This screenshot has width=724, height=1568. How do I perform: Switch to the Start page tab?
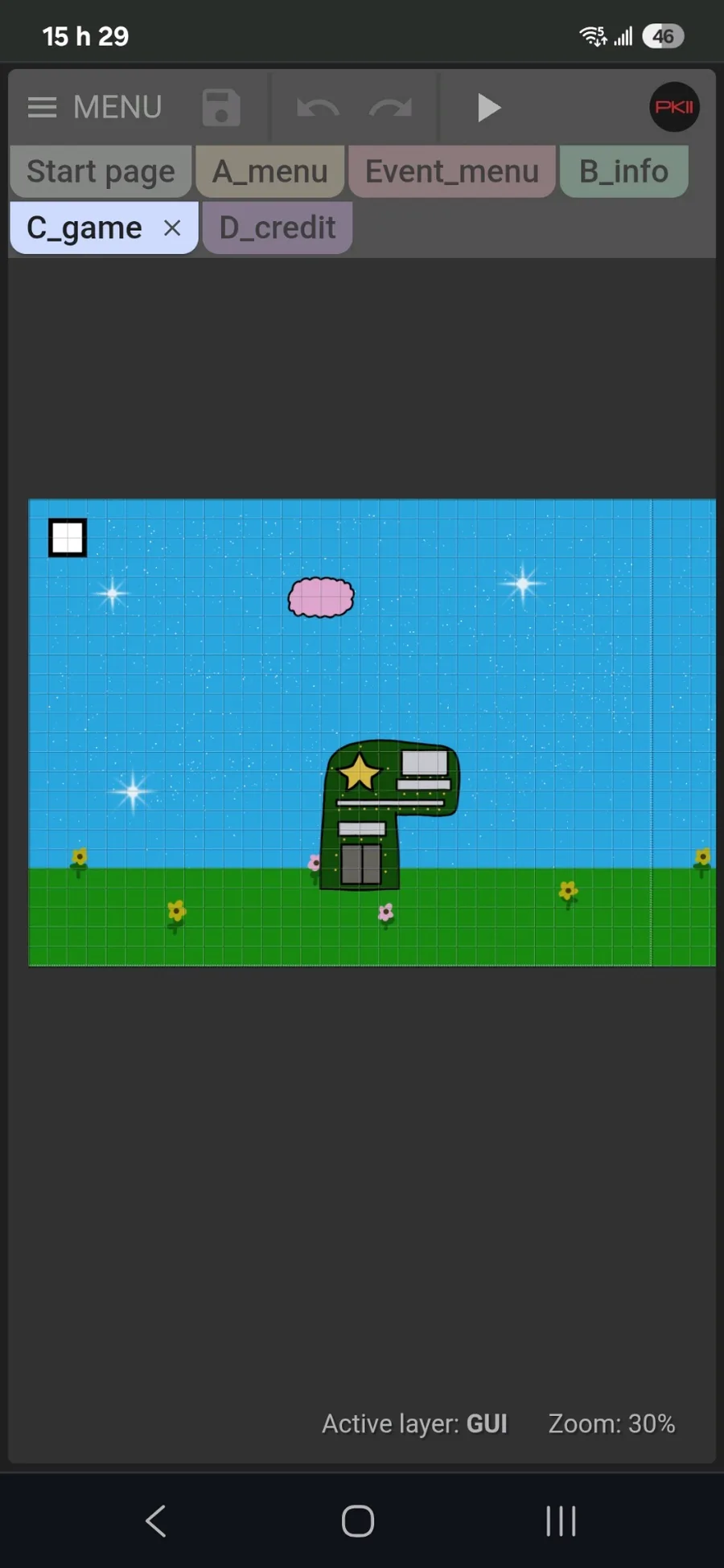coord(101,171)
